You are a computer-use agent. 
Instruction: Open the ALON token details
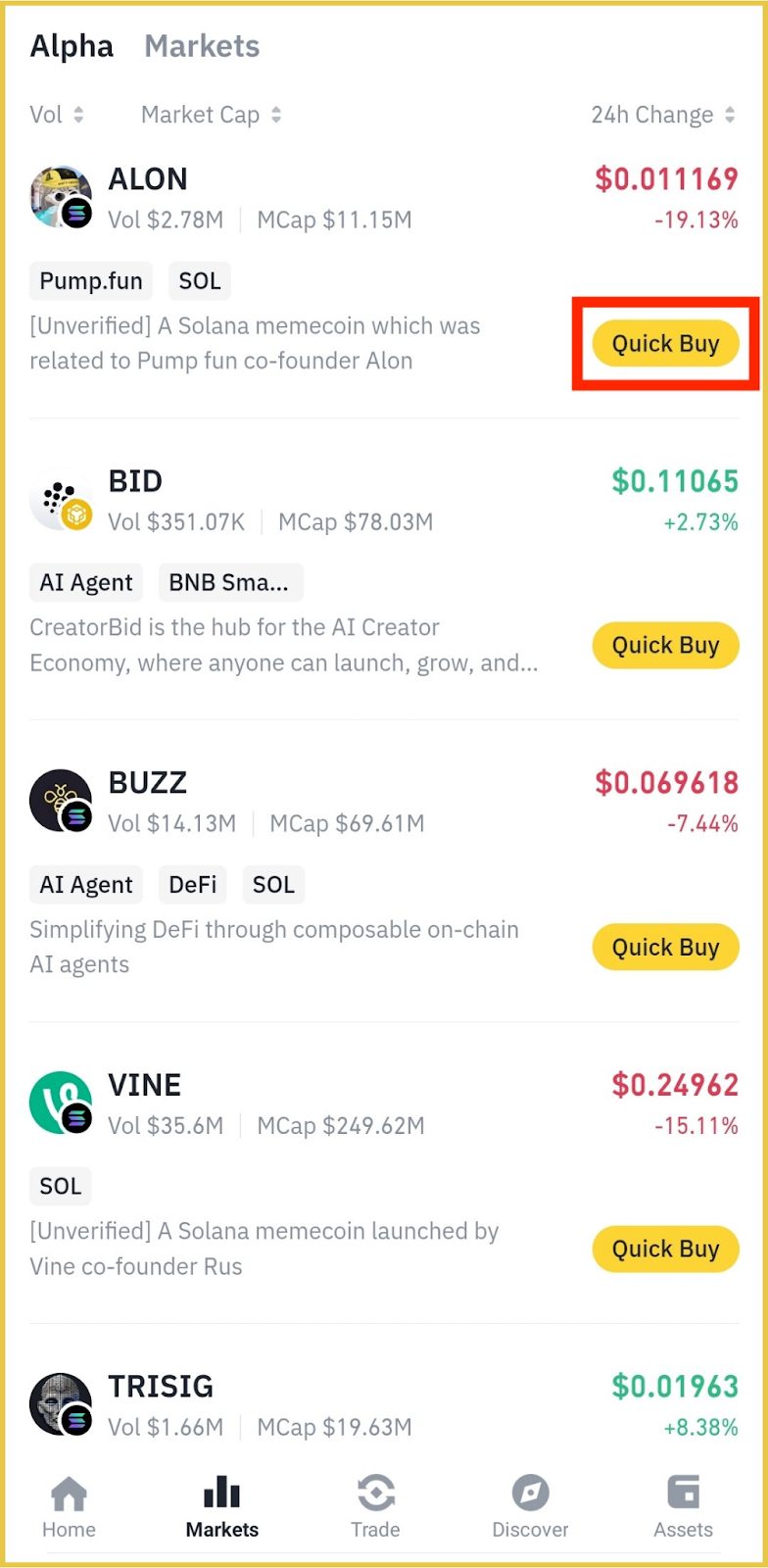(147, 179)
